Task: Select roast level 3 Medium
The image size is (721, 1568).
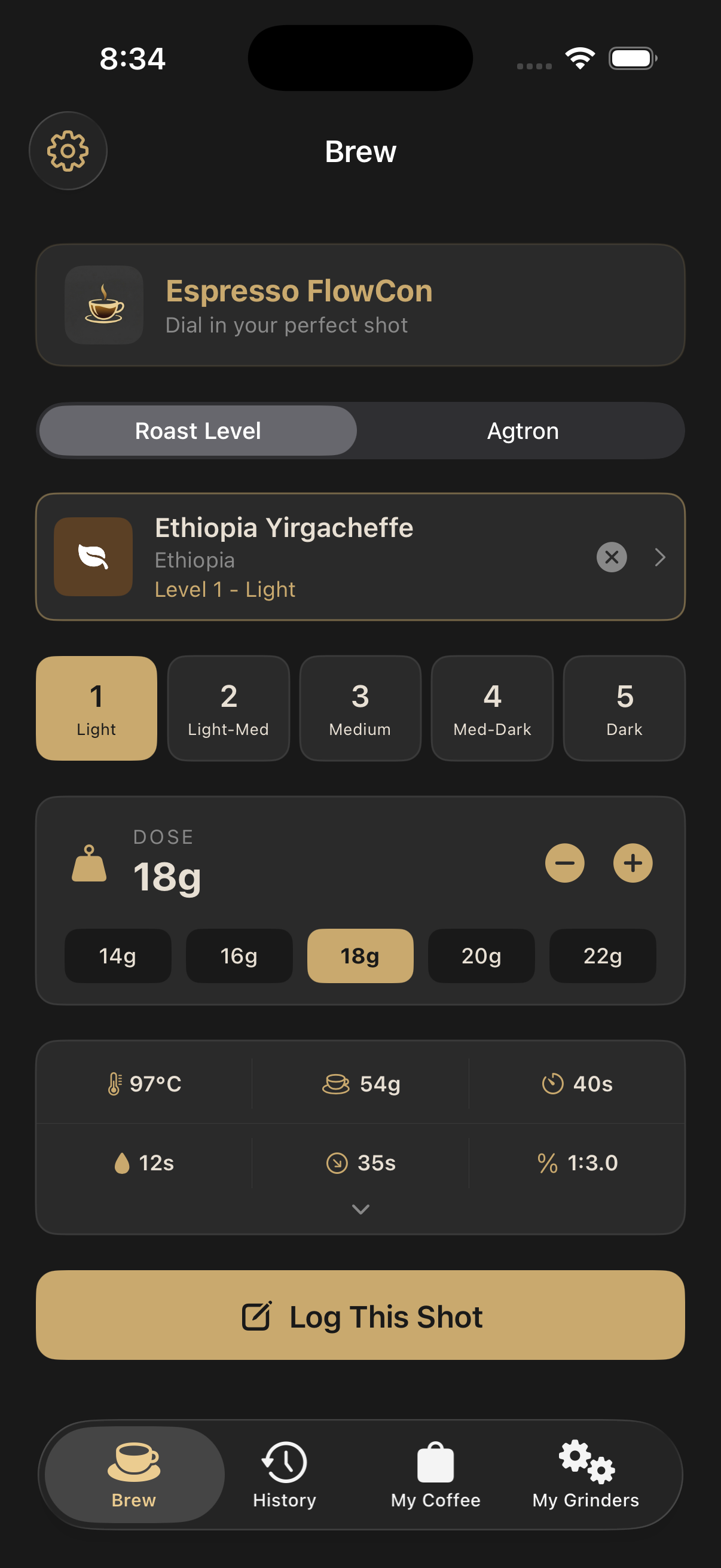Action: pyautogui.click(x=360, y=708)
